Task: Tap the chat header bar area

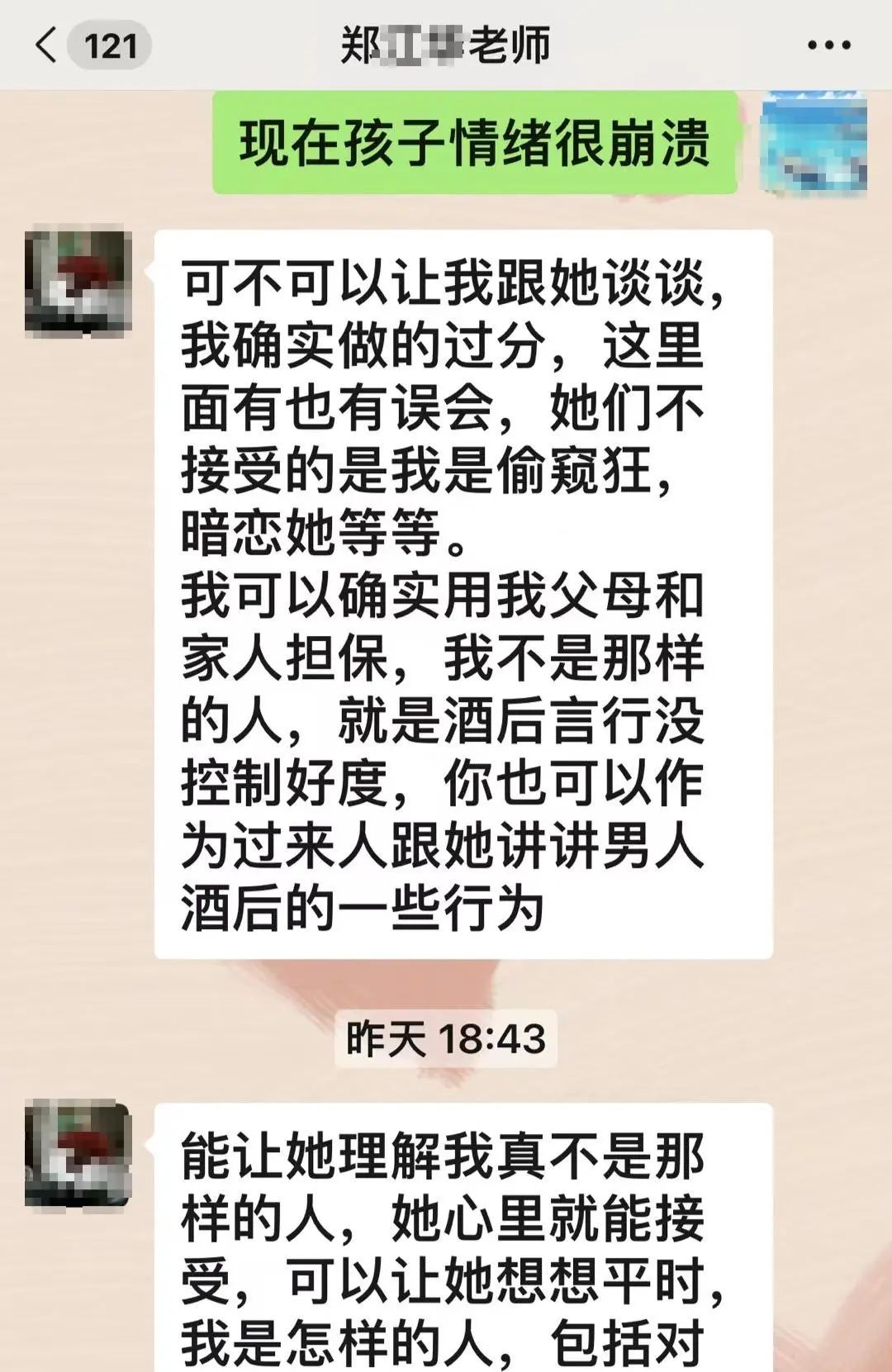Action: click(446, 47)
